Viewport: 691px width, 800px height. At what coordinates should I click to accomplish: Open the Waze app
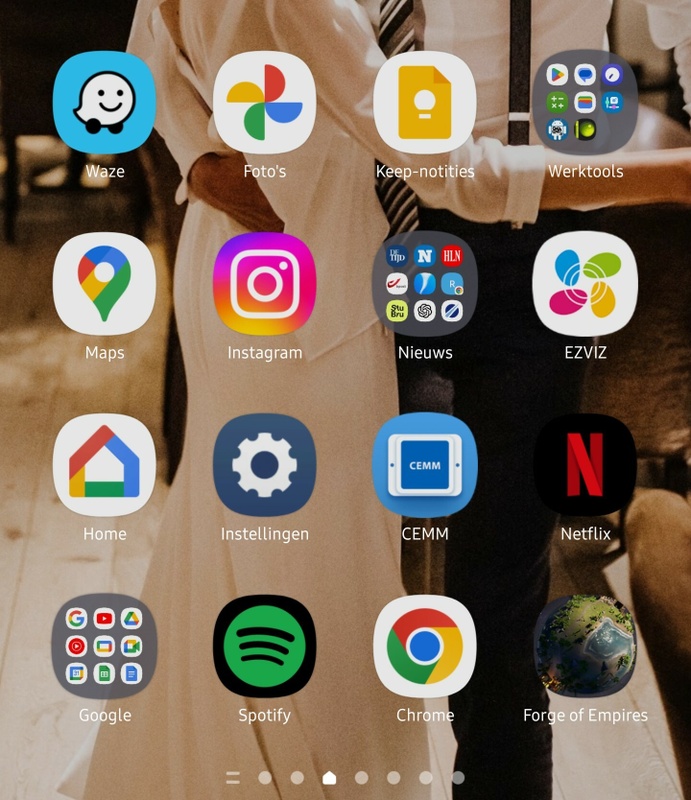(105, 102)
